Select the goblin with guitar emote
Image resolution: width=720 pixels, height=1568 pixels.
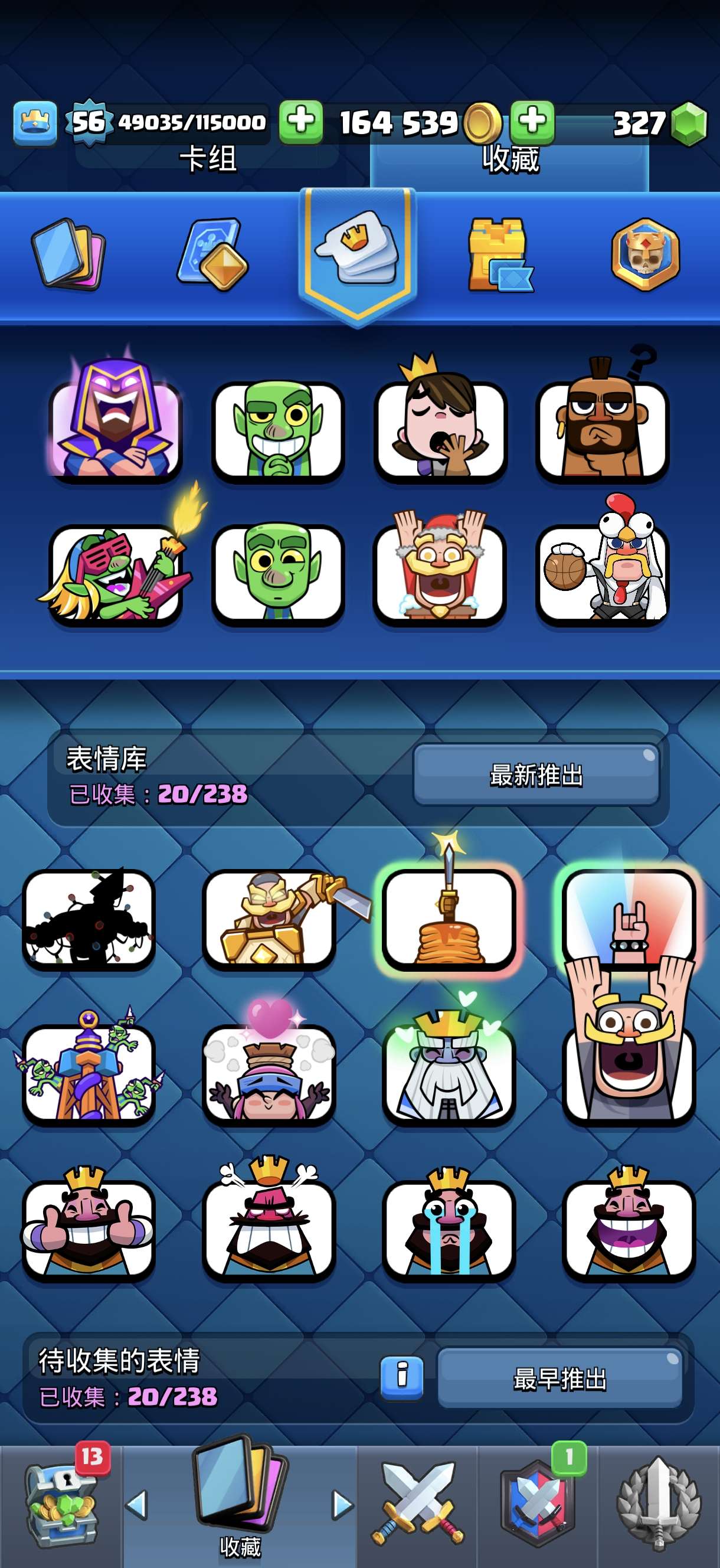(x=116, y=571)
